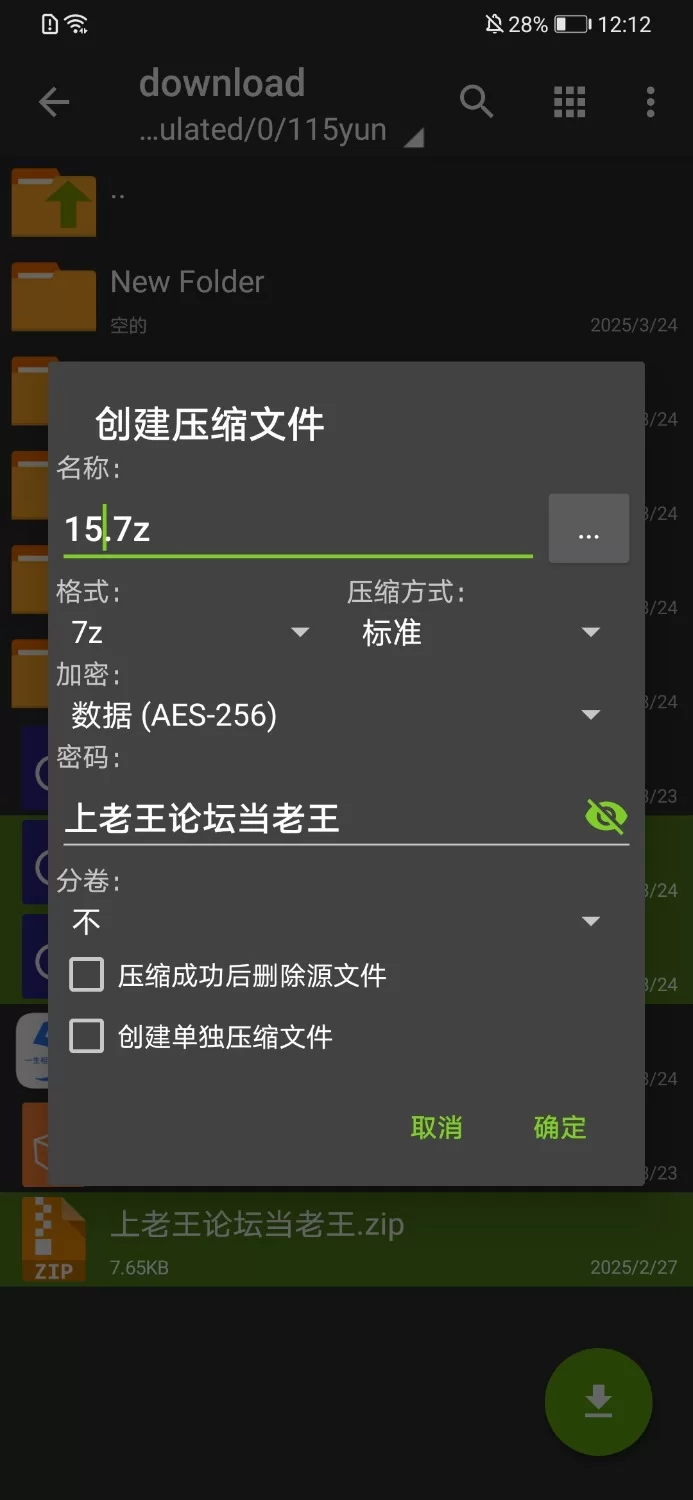The image size is (693, 1500).
Task: Open the browse button with three dots
Action: click(x=589, y=529)
